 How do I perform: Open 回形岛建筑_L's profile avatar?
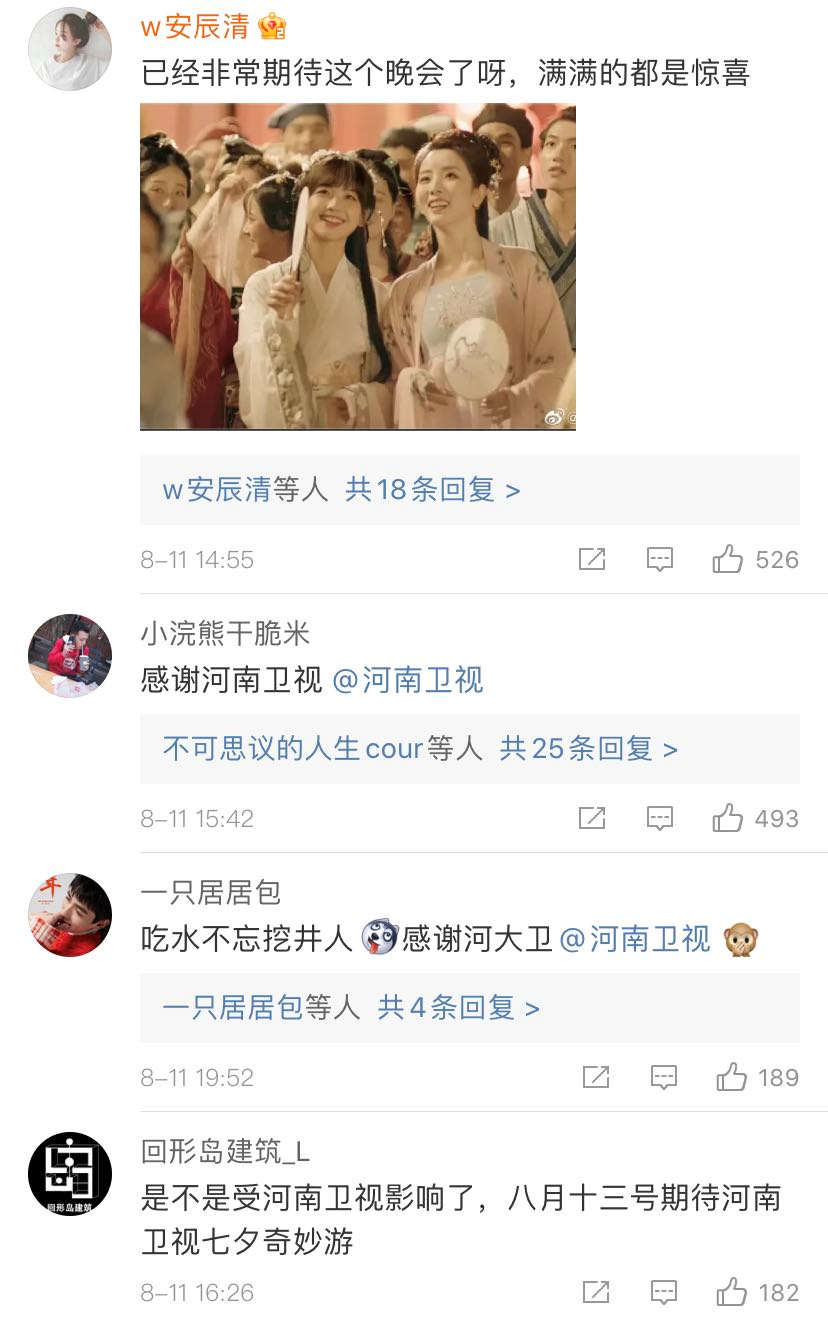point(69,1174)
